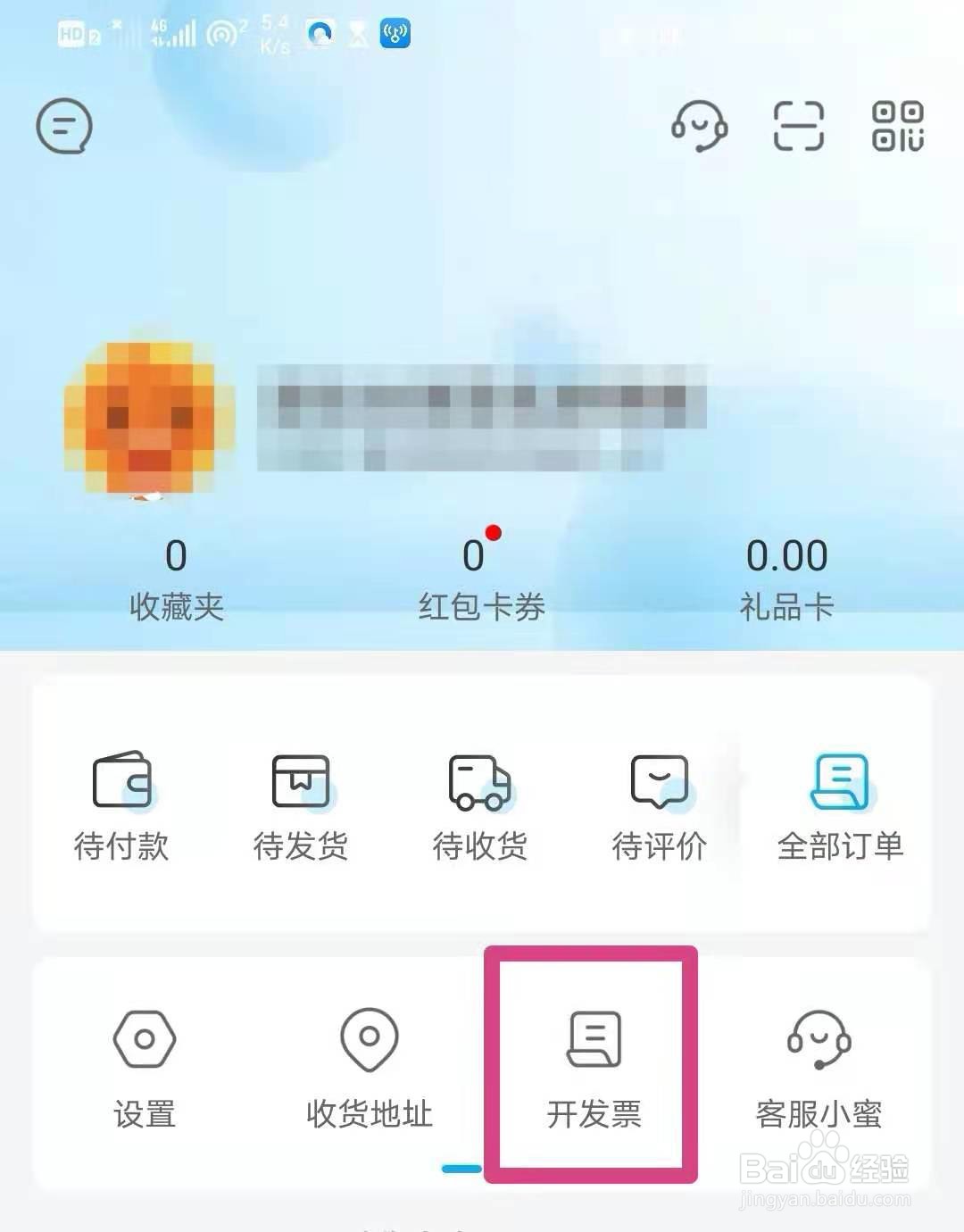Tap the blue page indicator bar below 开发票

pyautogui.click(x=461, y=1170)
